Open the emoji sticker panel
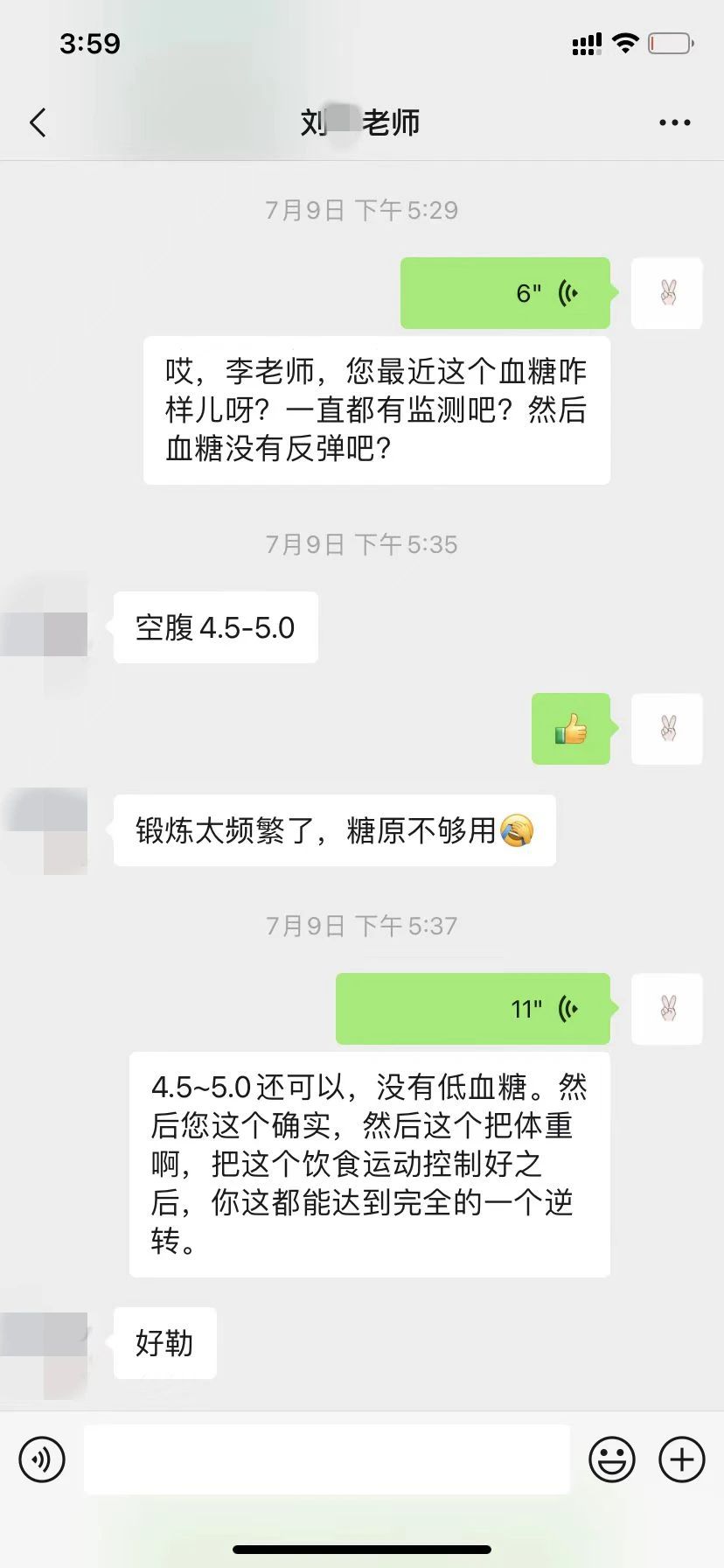724x1568 pixels. (x=611, y=1459)
